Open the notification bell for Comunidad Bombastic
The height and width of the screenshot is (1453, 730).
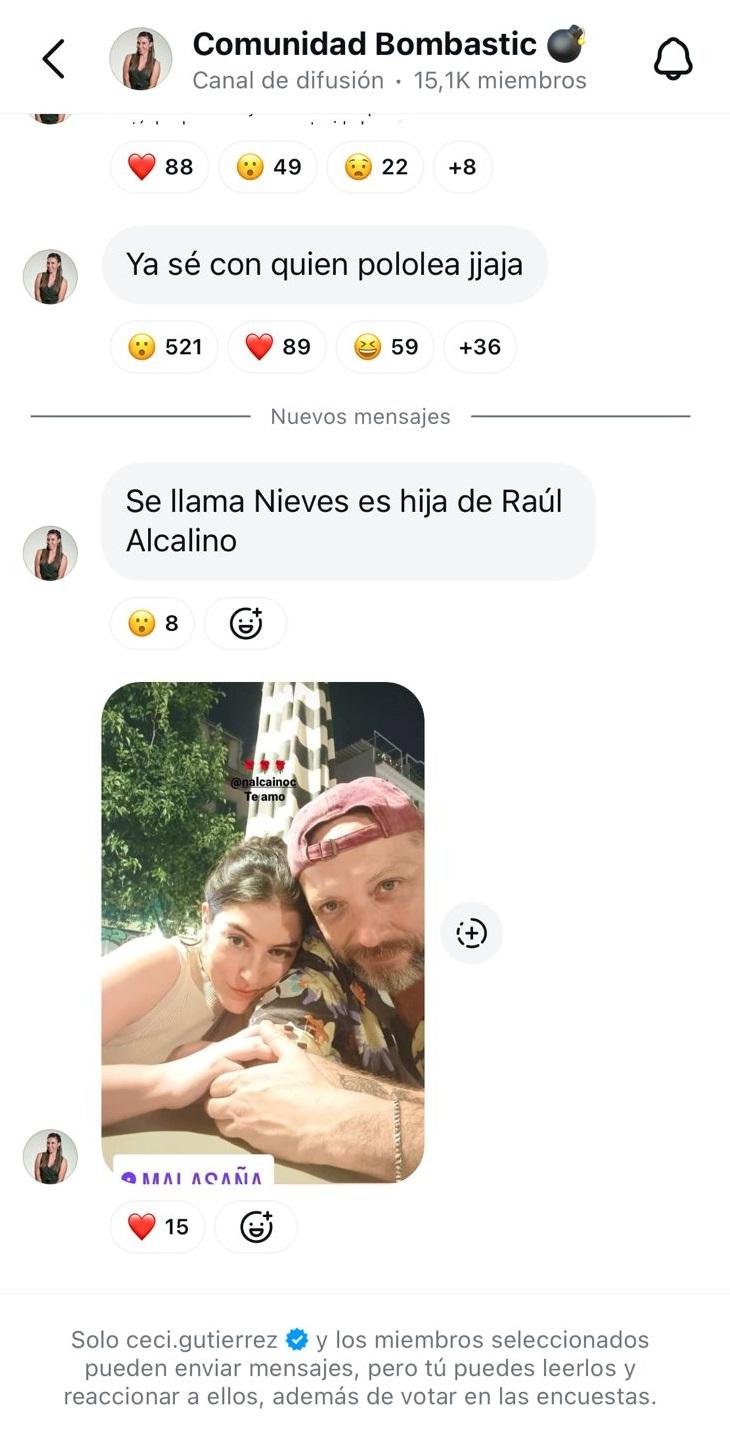tap(673, 57)
